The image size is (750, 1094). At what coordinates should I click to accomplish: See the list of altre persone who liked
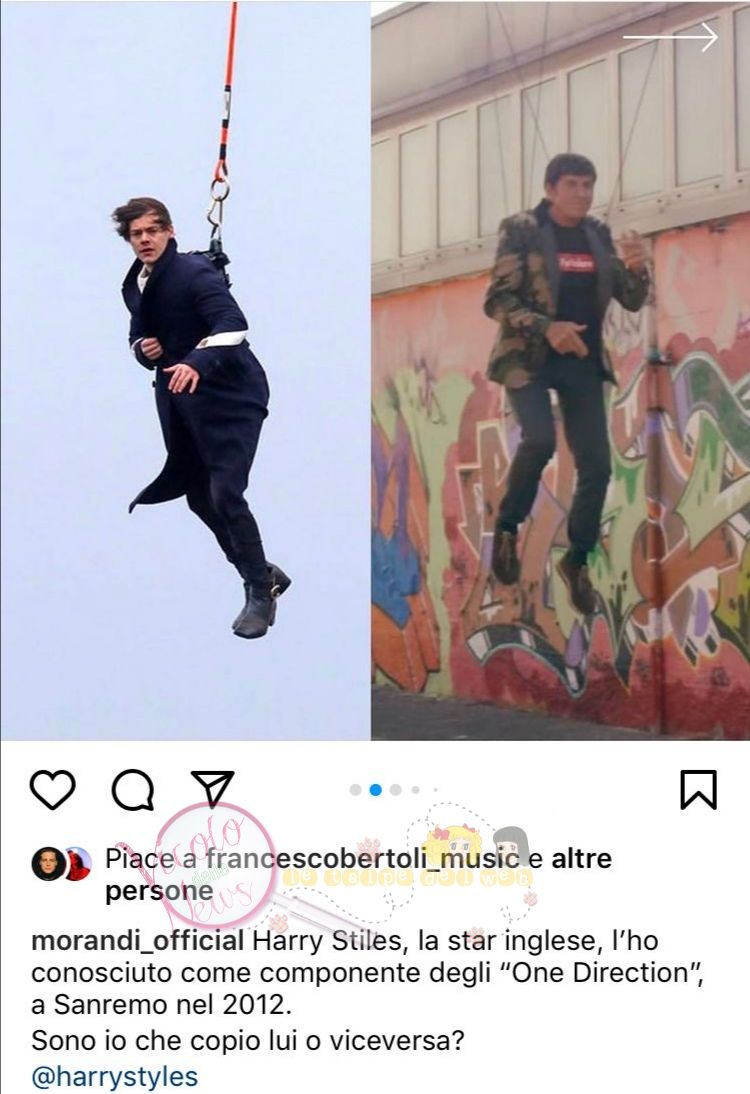(x=582, y=859)
